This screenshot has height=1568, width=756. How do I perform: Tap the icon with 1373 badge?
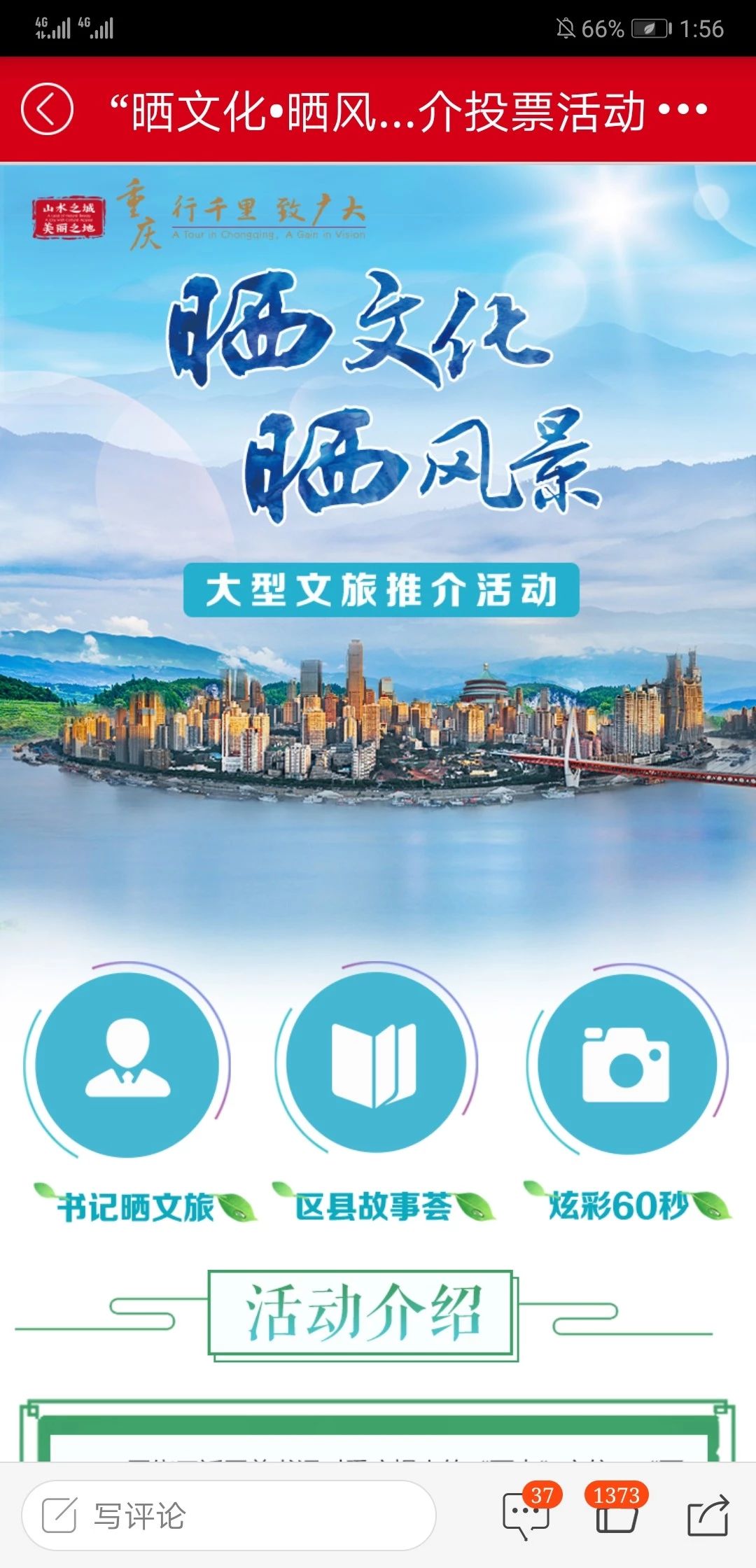click(x=617, y=1514)
